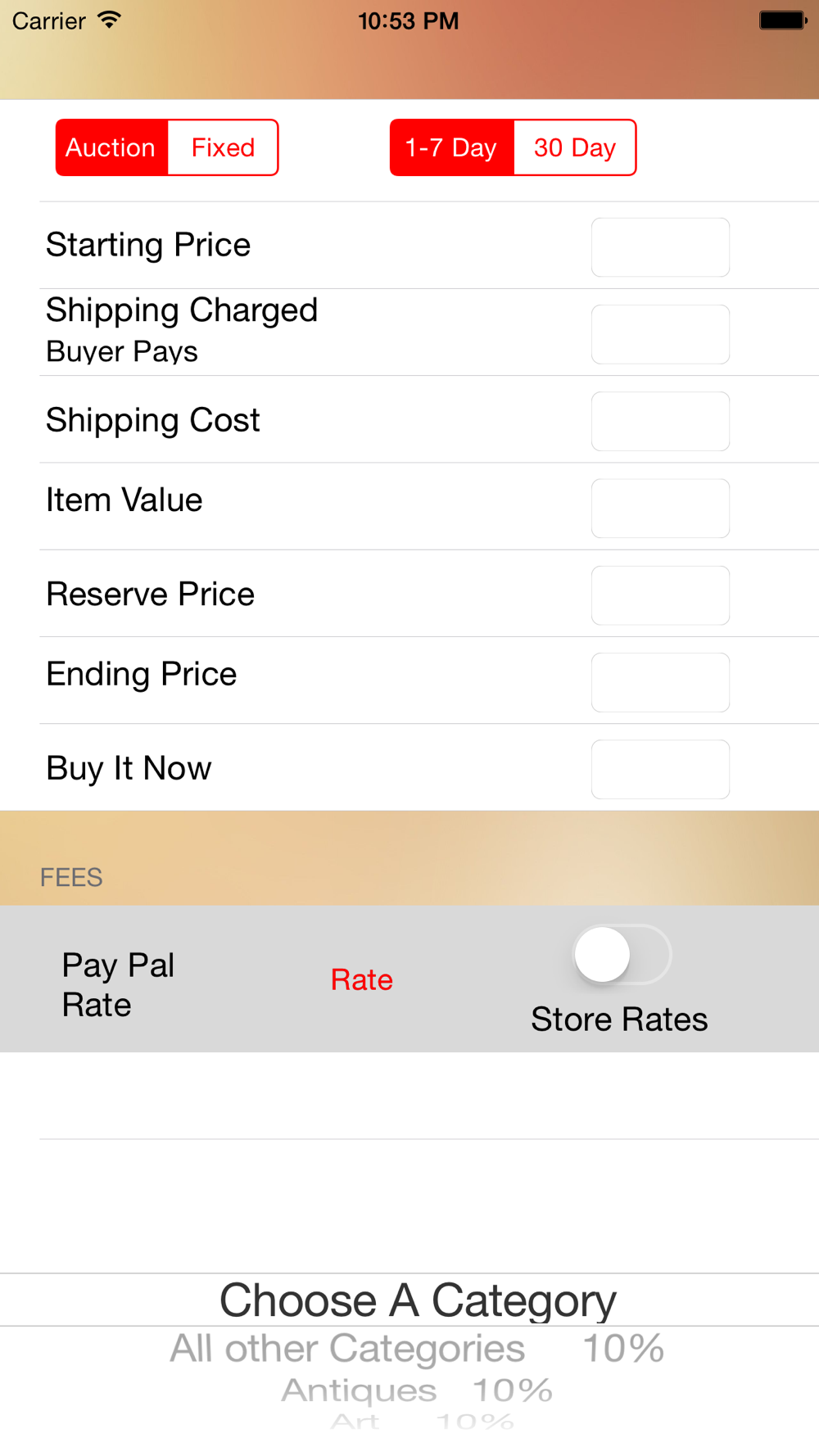Focus the Buy It Now field
Screen dimensions: 819x1456
[x=660, y=769]
